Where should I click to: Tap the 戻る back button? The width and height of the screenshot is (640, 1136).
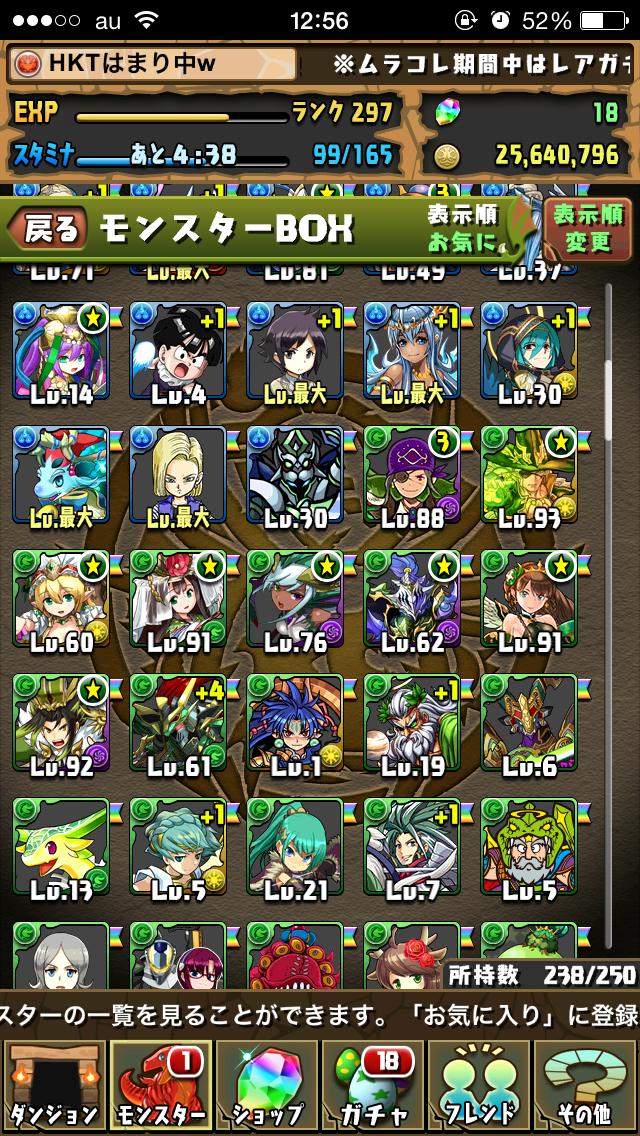(x=48, y=229)
